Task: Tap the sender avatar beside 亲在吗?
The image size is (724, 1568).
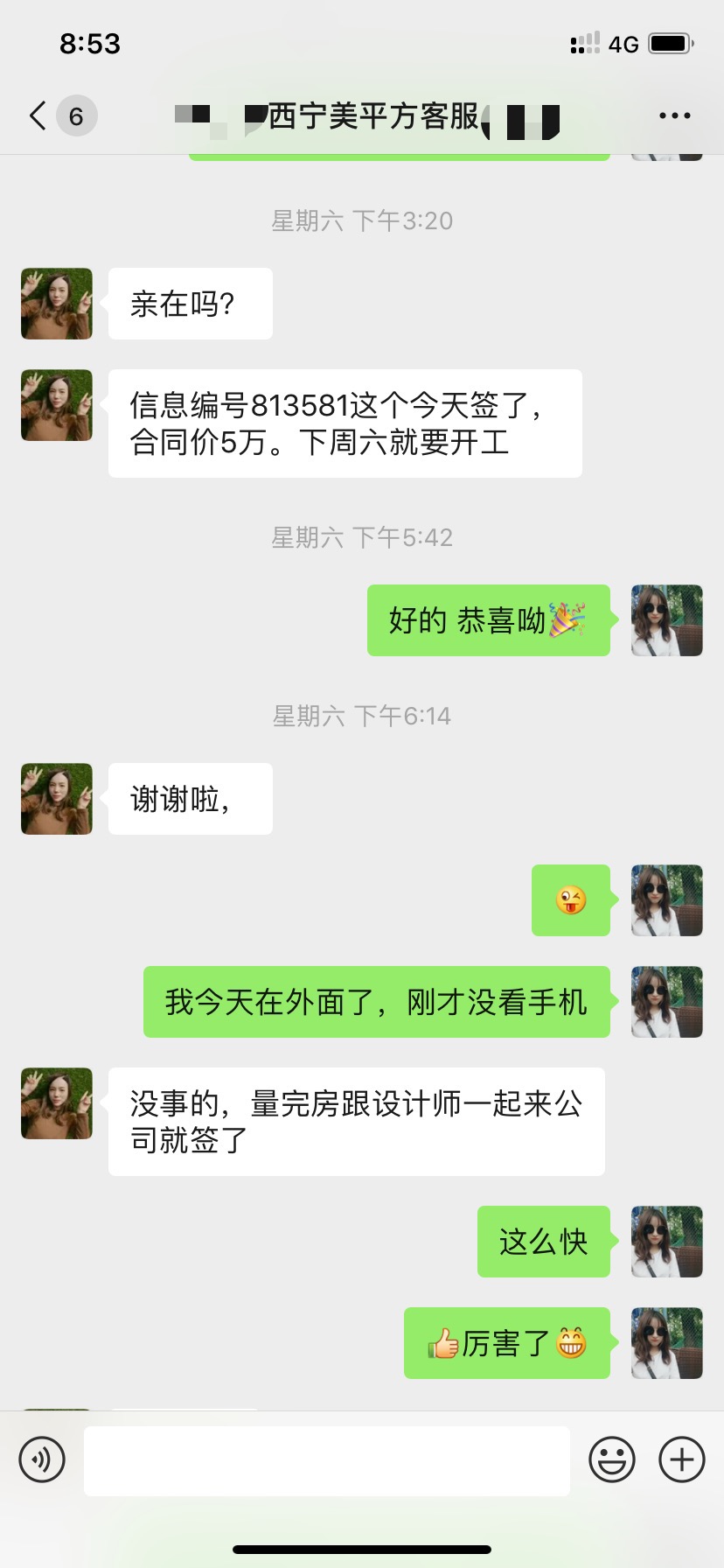Action: [x=57, y=304]
